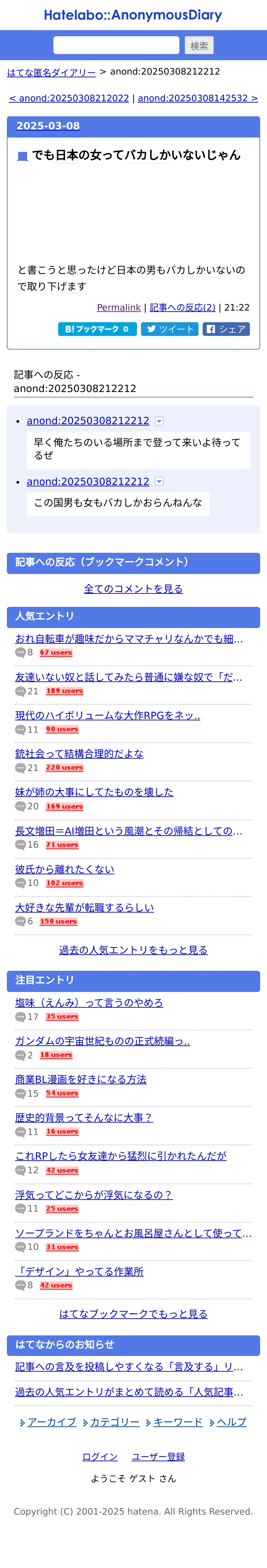Go to previous entry anond:20250308212022
267x1568 pixels.
click(x=69, y=98)
